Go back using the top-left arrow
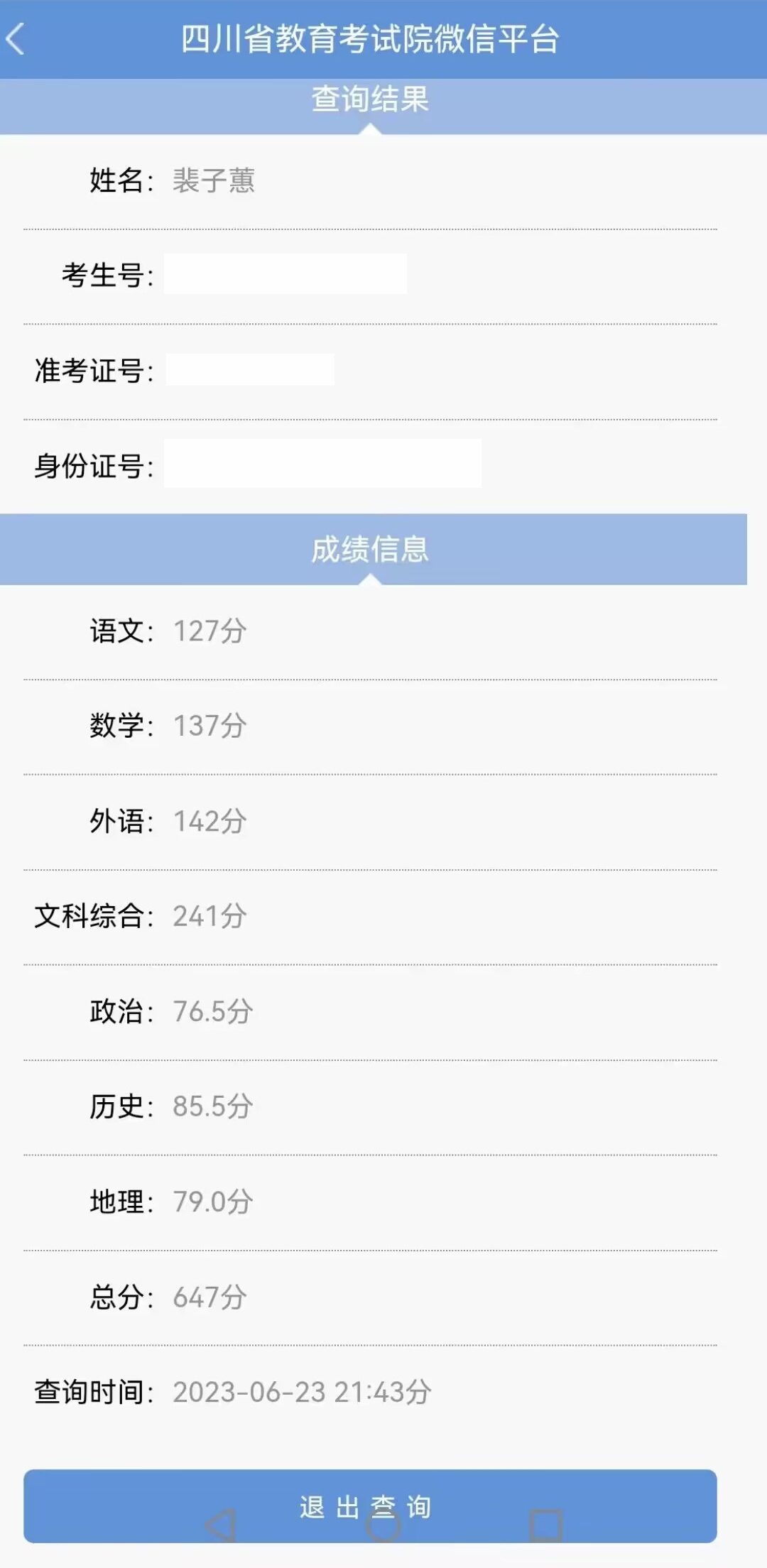767x1568 pixels. [16, 38]
